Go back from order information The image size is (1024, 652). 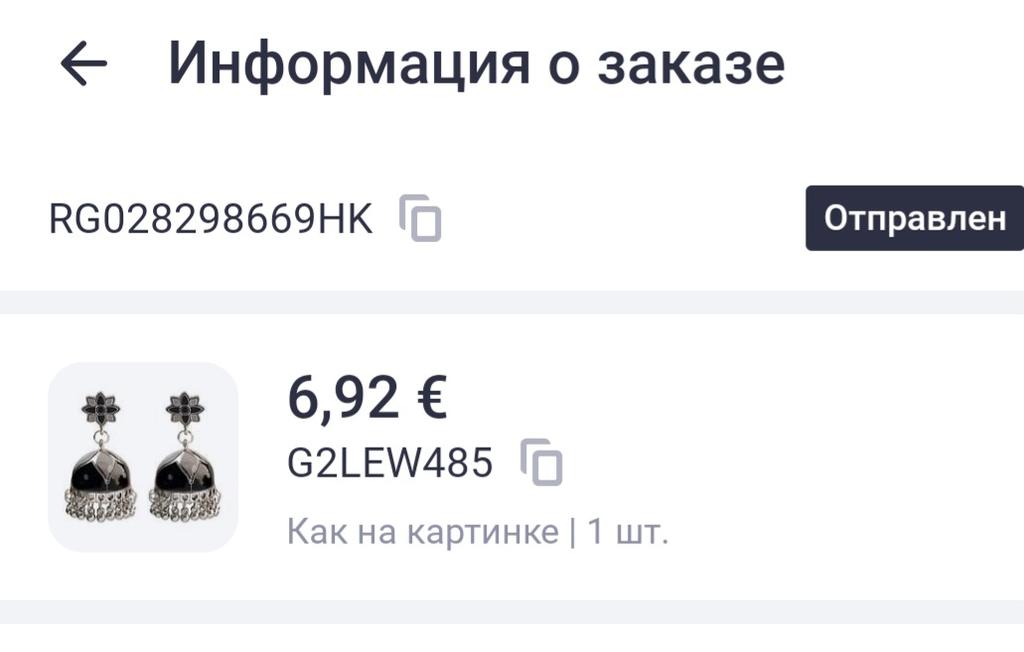(84, 65)
